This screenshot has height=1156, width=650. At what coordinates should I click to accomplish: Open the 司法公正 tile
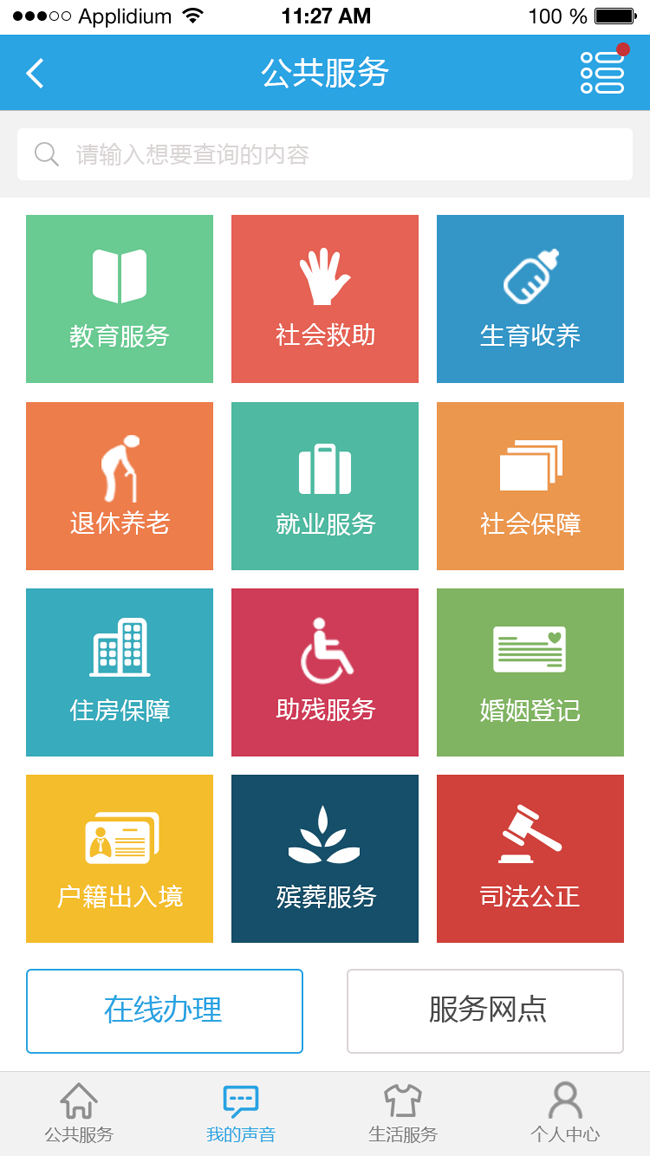(530, 859)
